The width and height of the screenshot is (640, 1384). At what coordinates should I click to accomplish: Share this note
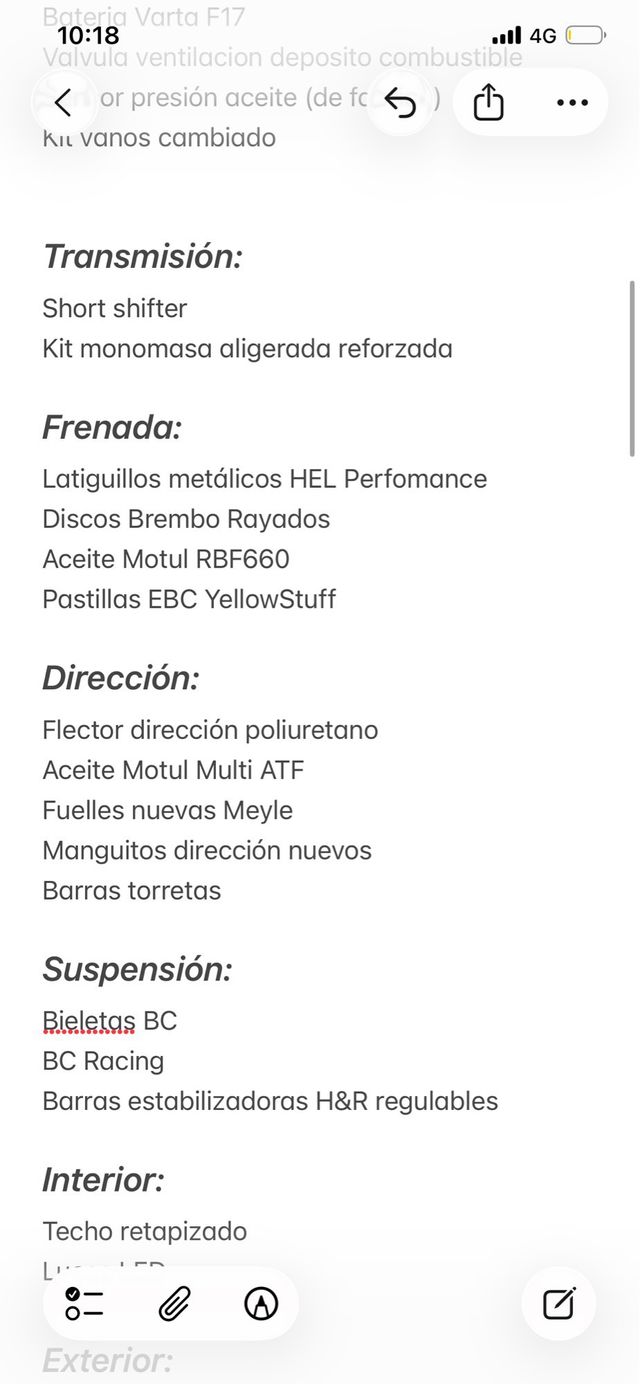point(488,102)
